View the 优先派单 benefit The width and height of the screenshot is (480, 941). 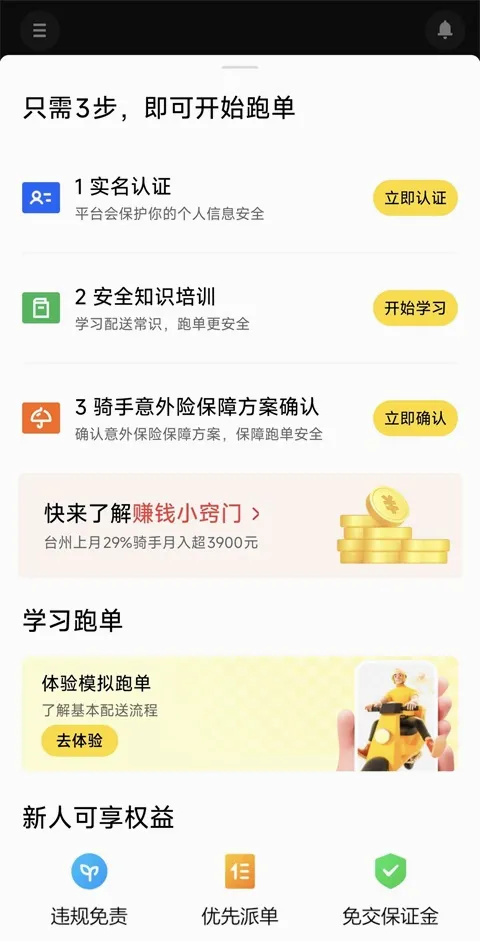(240, 889)
